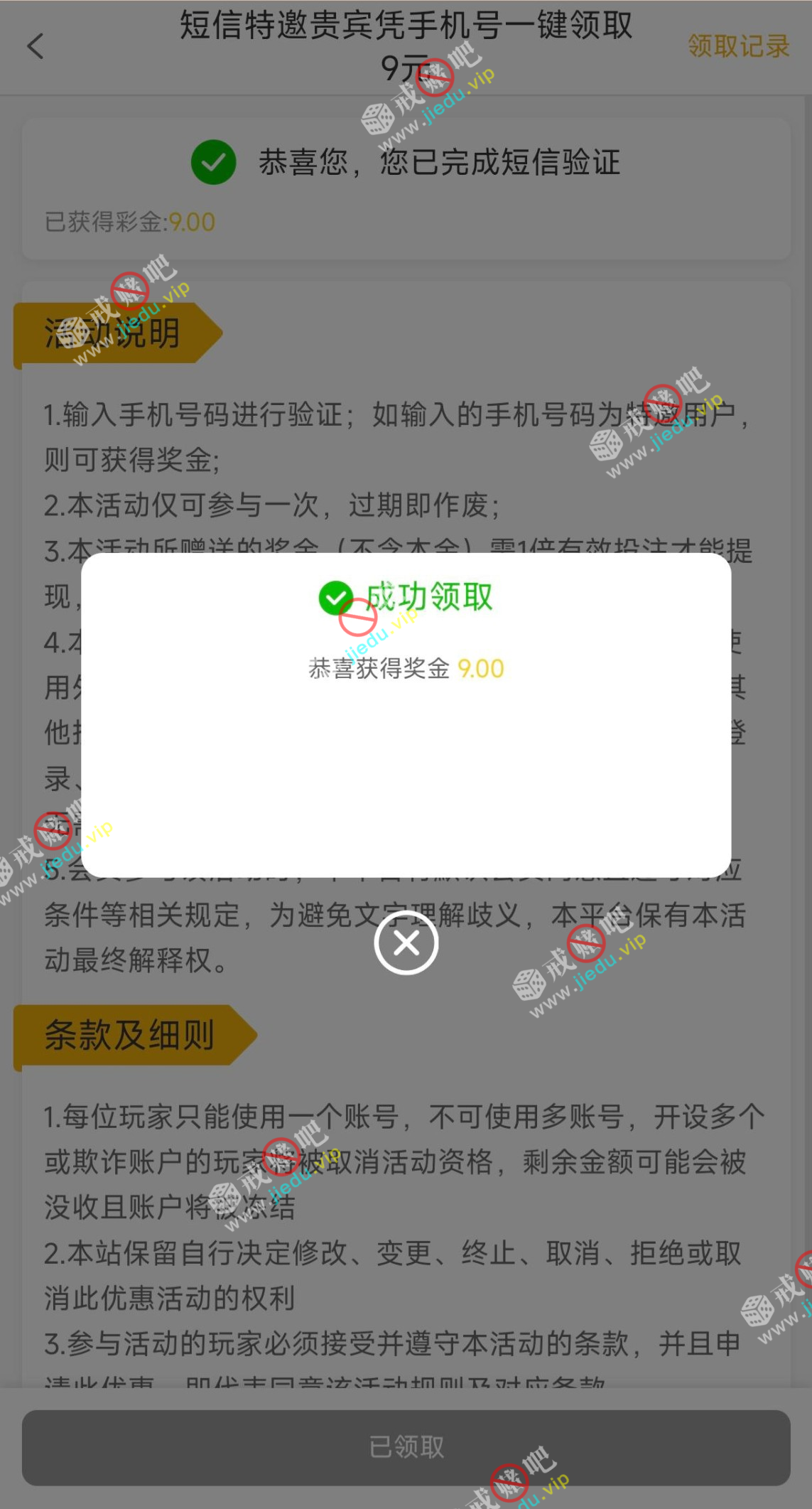Tap the 已领取 button at bottom
The image size is (812, 1509).
406,1447
